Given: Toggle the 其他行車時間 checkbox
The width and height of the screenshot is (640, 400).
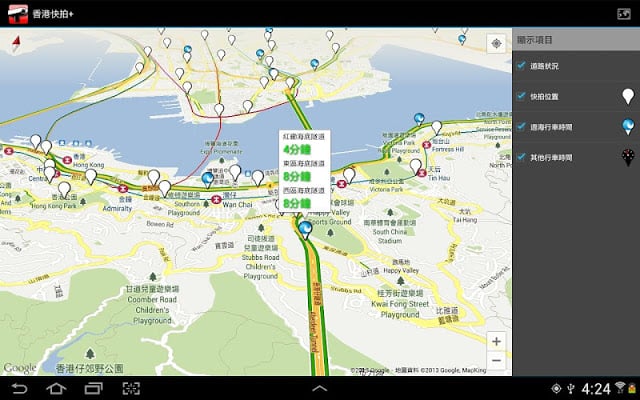Looking at the screenshot, I should pyautogui.click(x=522, y=157).
